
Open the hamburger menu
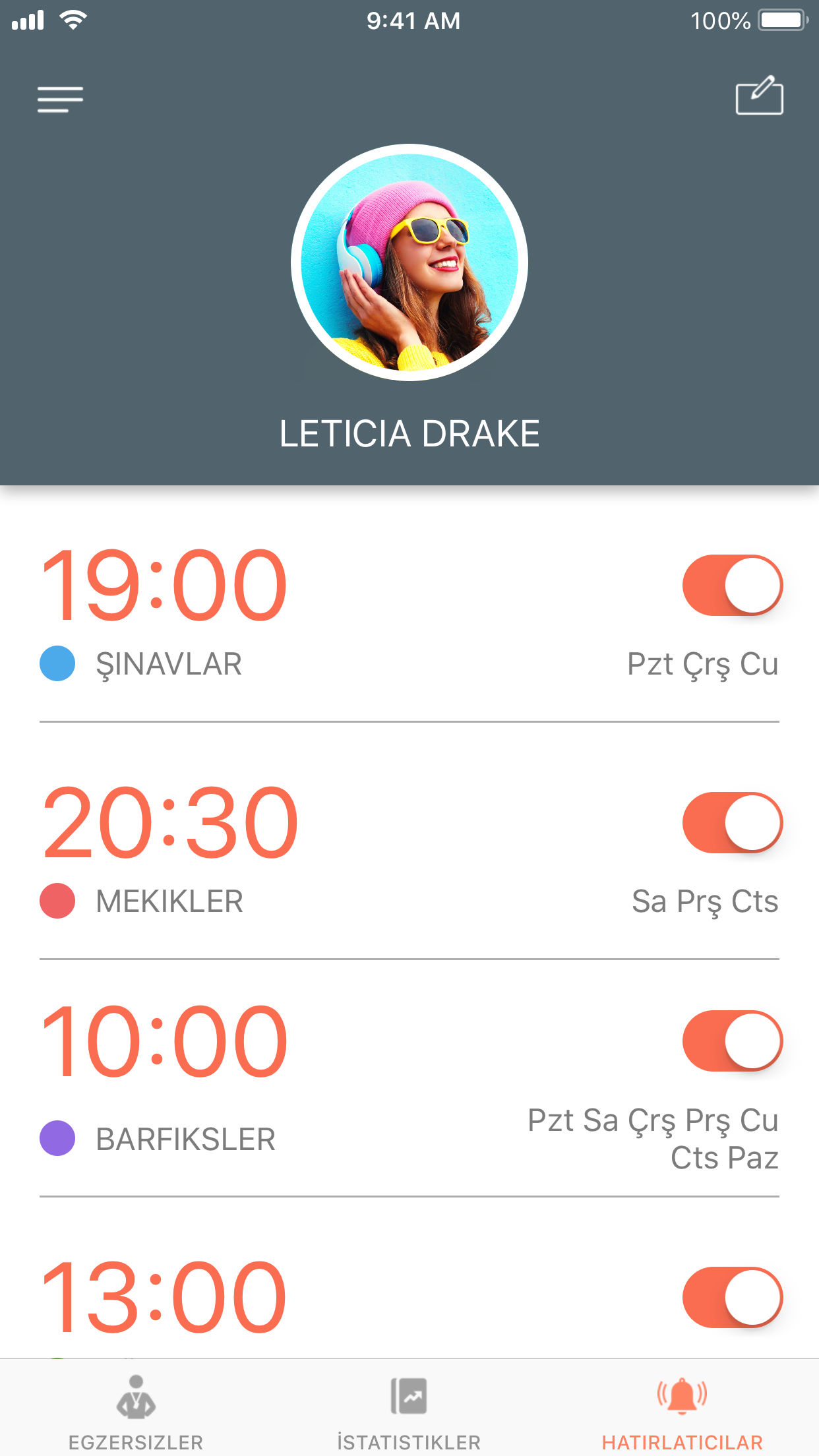(x=60, y=99)
